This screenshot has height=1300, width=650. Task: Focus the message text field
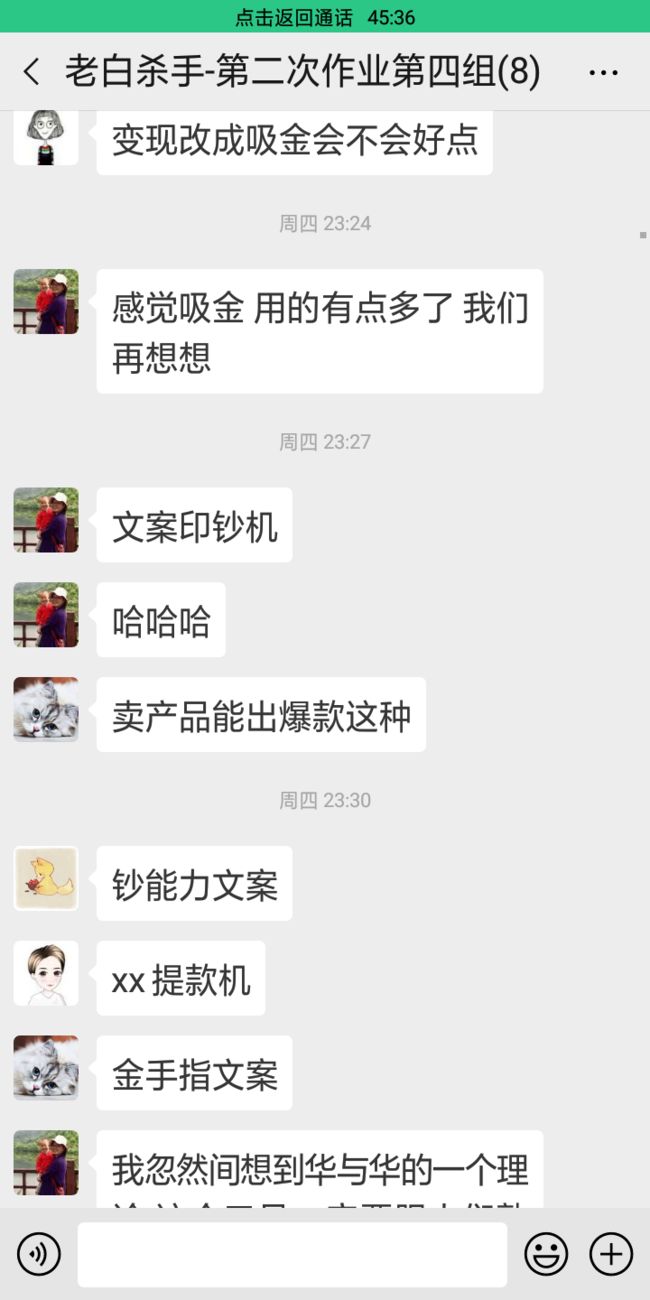(x=292, y=1254)
